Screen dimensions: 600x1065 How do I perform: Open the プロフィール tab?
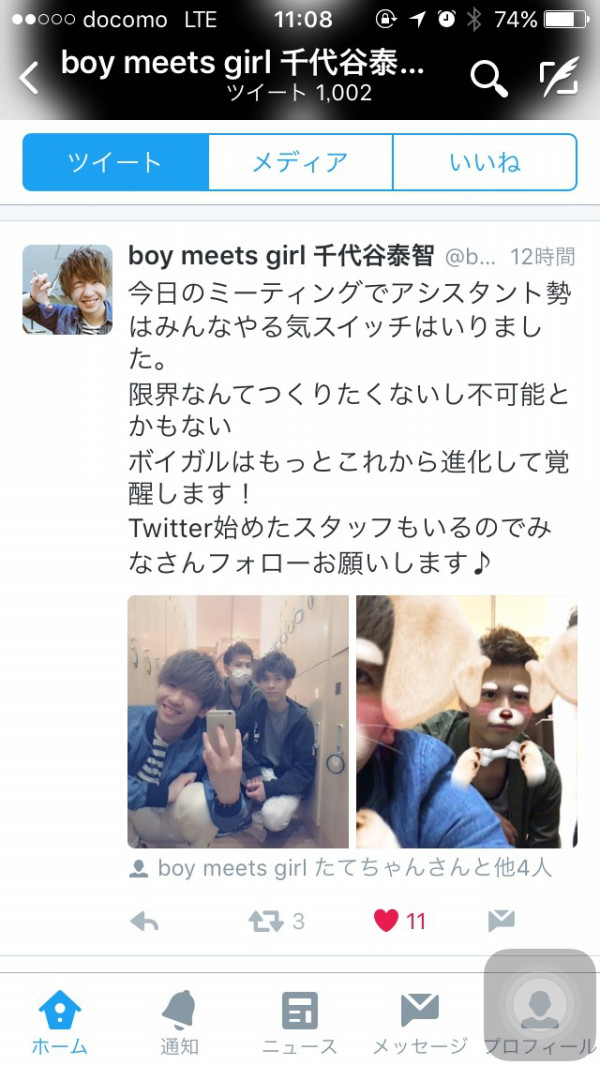click(540, 1022)
